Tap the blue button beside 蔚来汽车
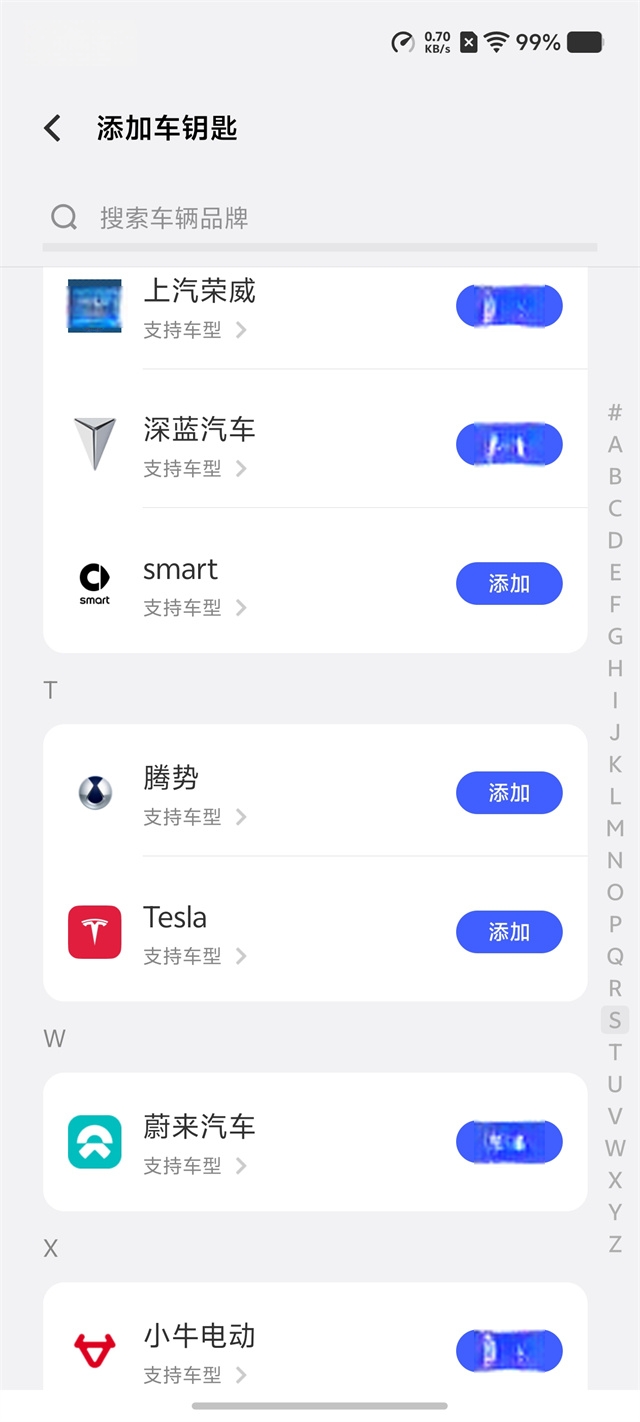This screenshot has height=1422, width=640. coord(509,1142)
